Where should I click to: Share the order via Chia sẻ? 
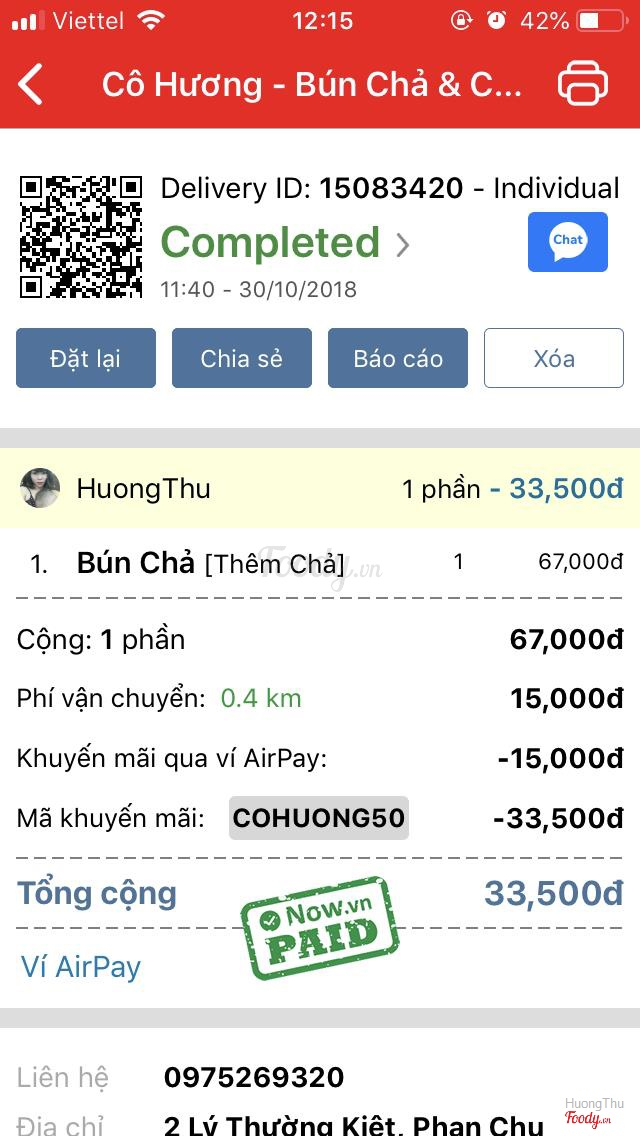click(x=242, y=358)
